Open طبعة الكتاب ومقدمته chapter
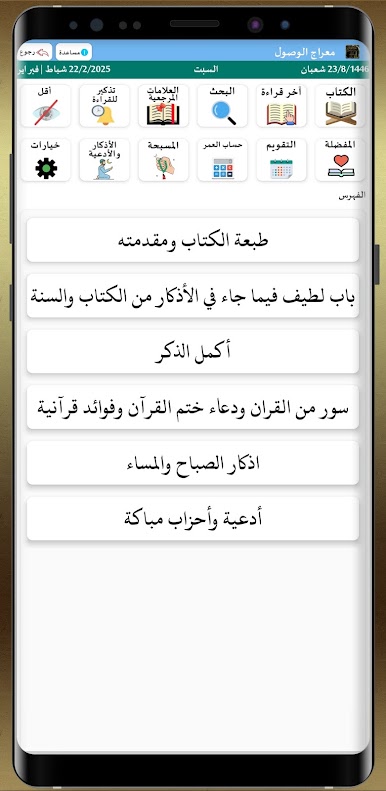The width and height of the screenshot is (386, 791). (x=193, y=240)
